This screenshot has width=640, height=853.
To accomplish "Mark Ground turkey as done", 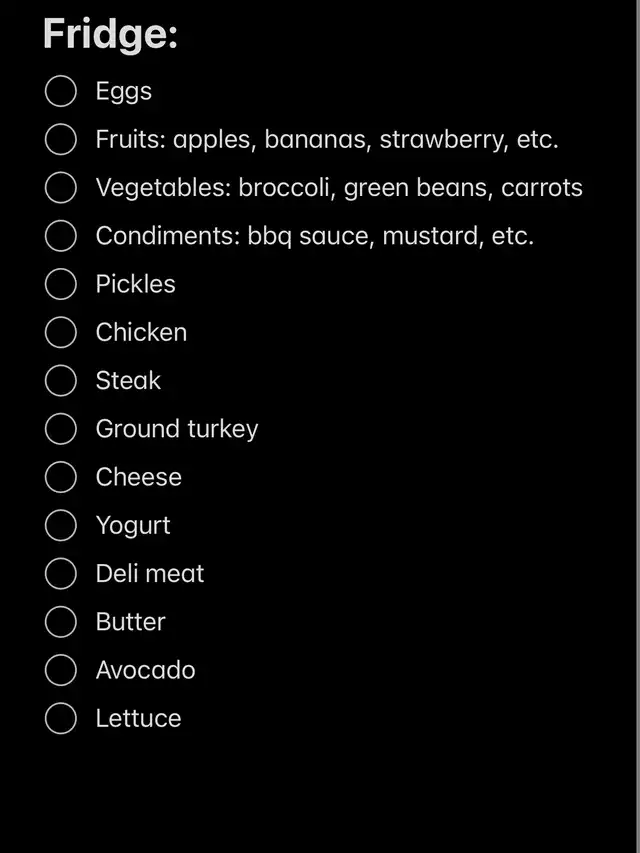I will coord(60,429).
